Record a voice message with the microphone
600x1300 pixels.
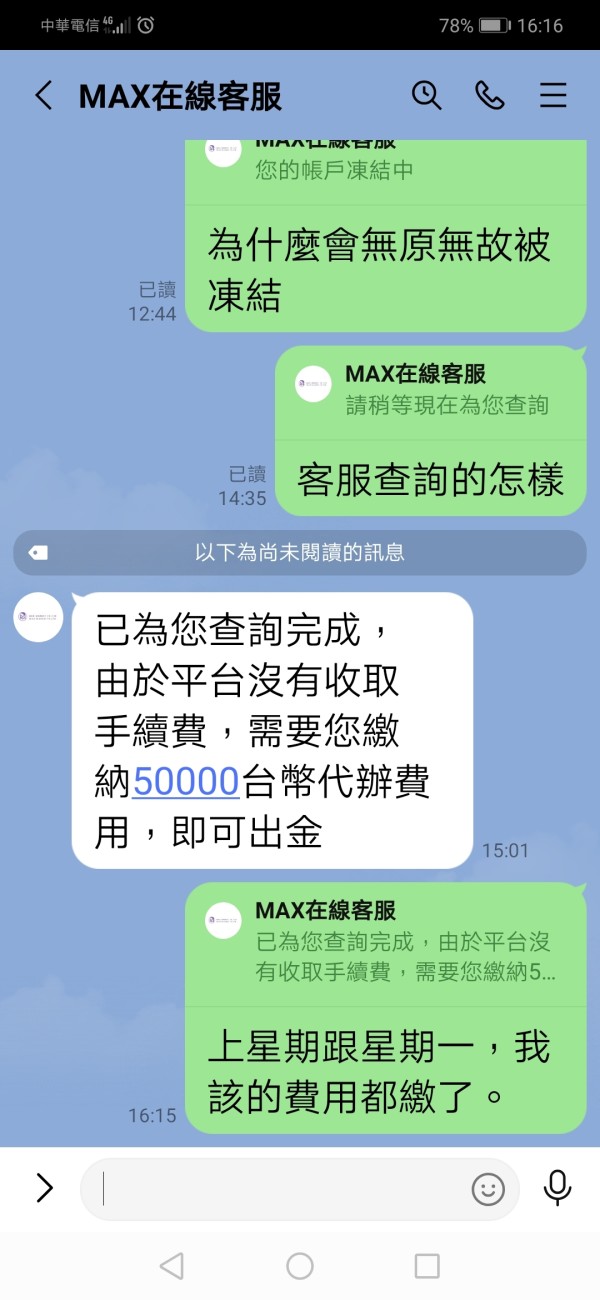coord(557,1188)
